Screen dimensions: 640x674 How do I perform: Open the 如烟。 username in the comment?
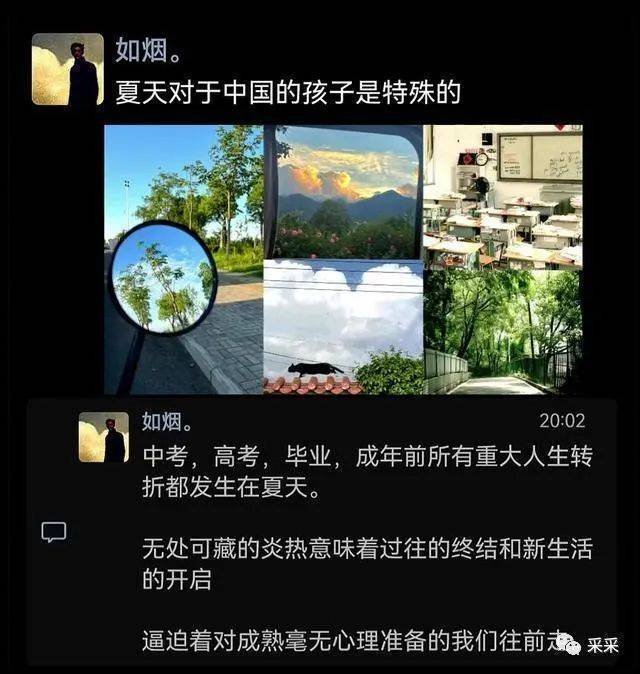(x=167, y=421)
